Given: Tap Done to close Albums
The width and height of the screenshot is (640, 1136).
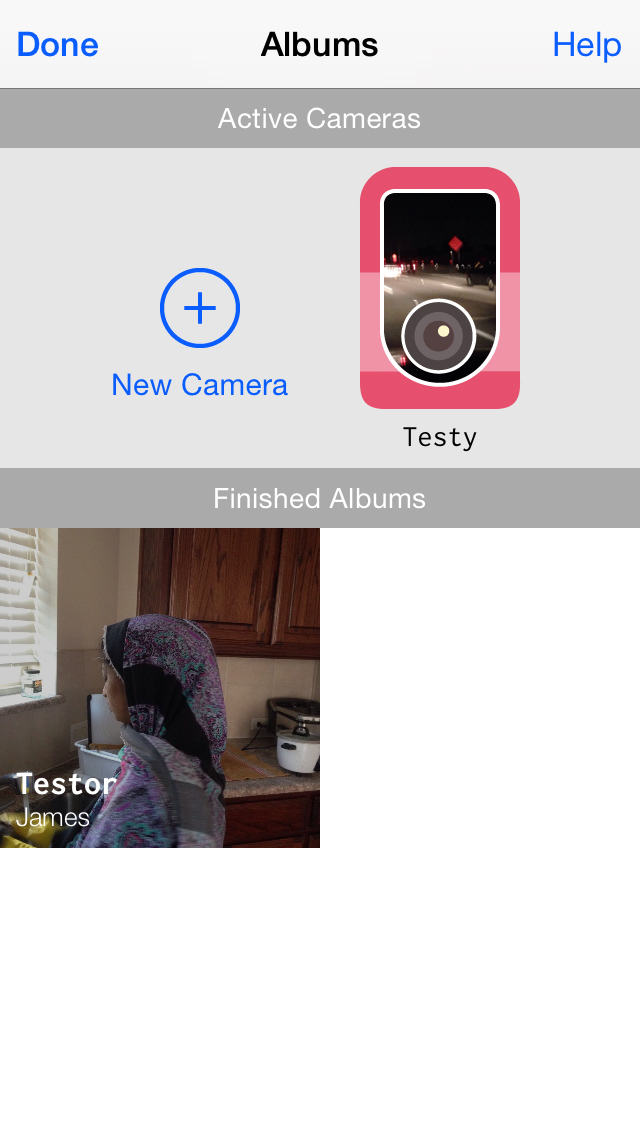Looking at the screenshot, I should 58,45.
